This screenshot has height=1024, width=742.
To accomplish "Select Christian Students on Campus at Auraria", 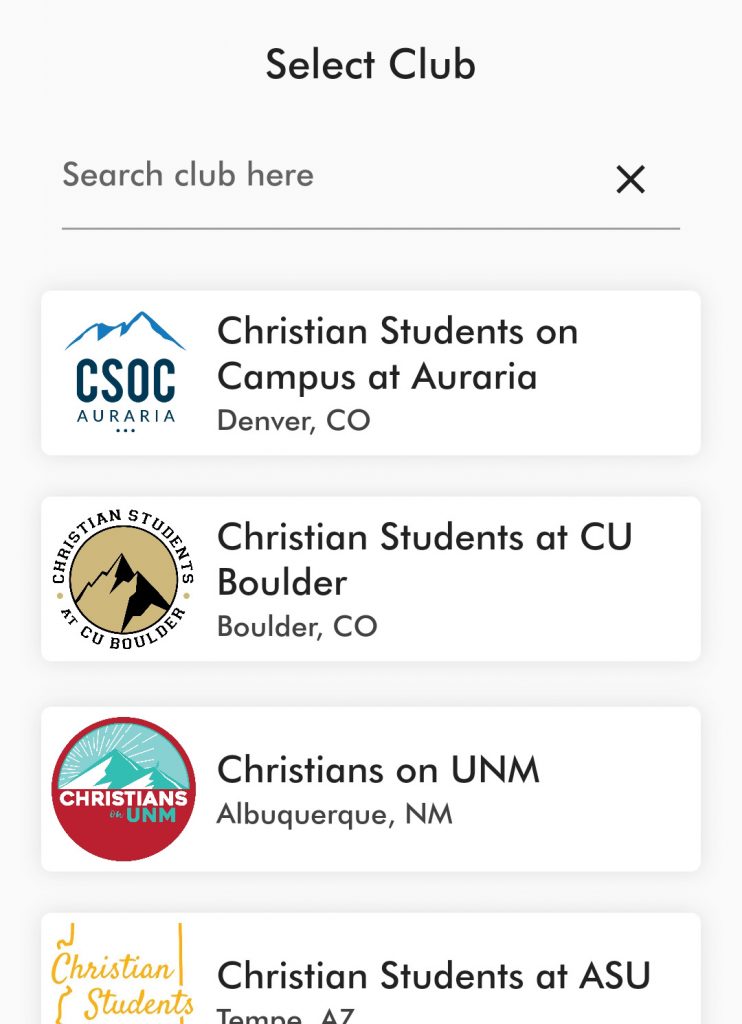I will pyautogui.click(x=370, y=373).
